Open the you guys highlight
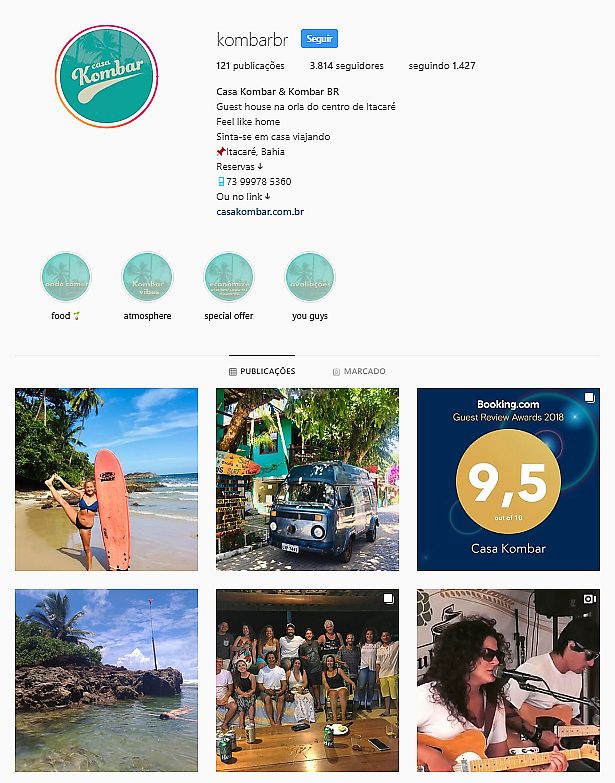 point(310,278)
